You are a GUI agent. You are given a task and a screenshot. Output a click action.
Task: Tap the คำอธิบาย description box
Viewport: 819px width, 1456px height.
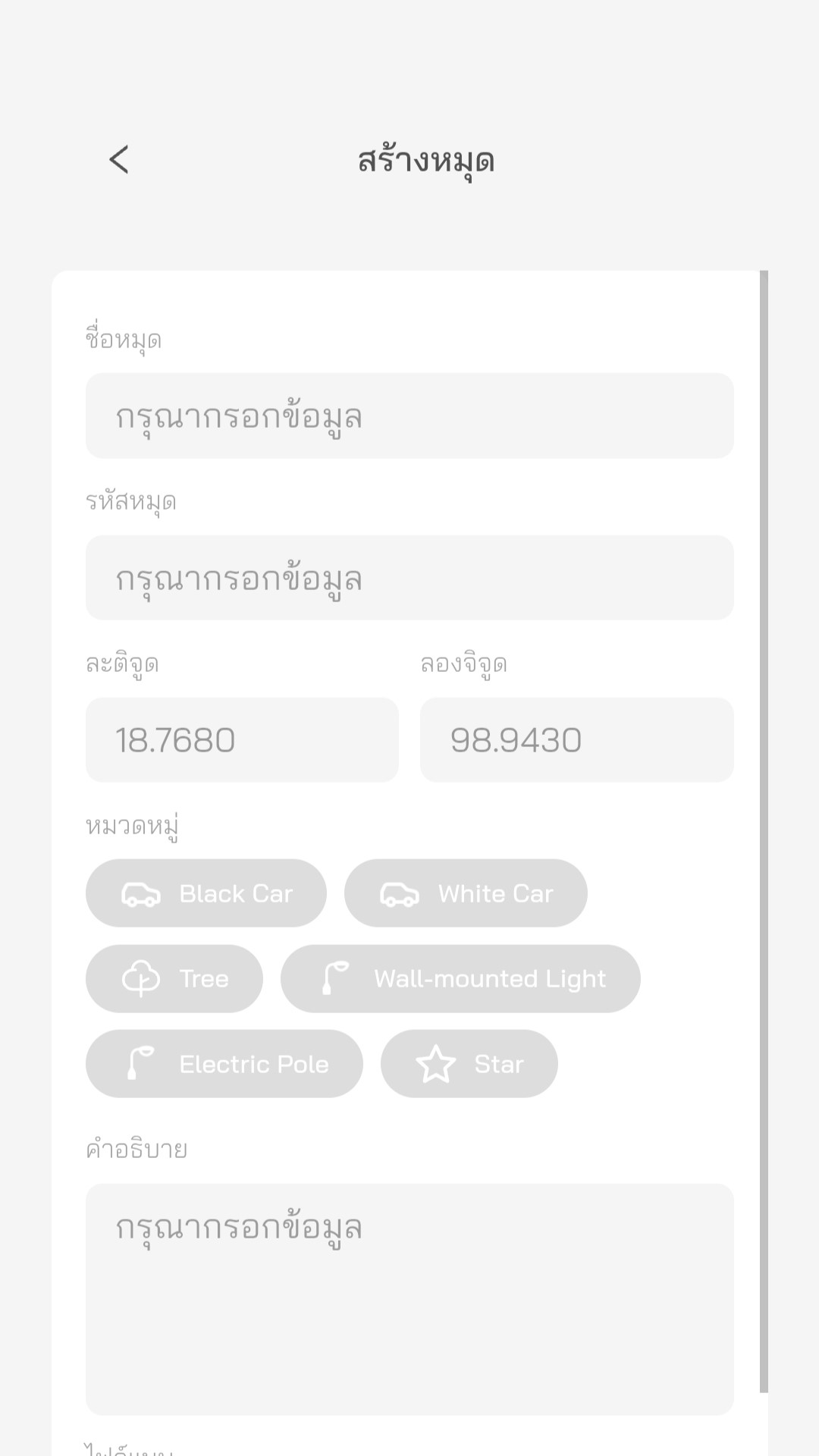pos(409,1298)
